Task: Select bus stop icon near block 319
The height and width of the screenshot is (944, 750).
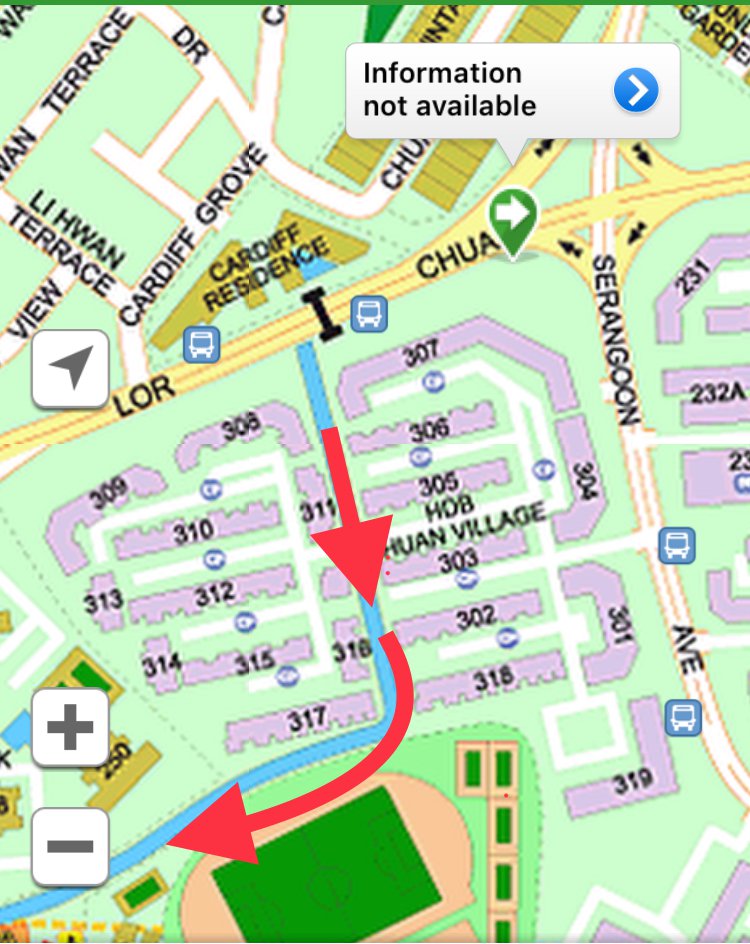Action: pos(684,716)
